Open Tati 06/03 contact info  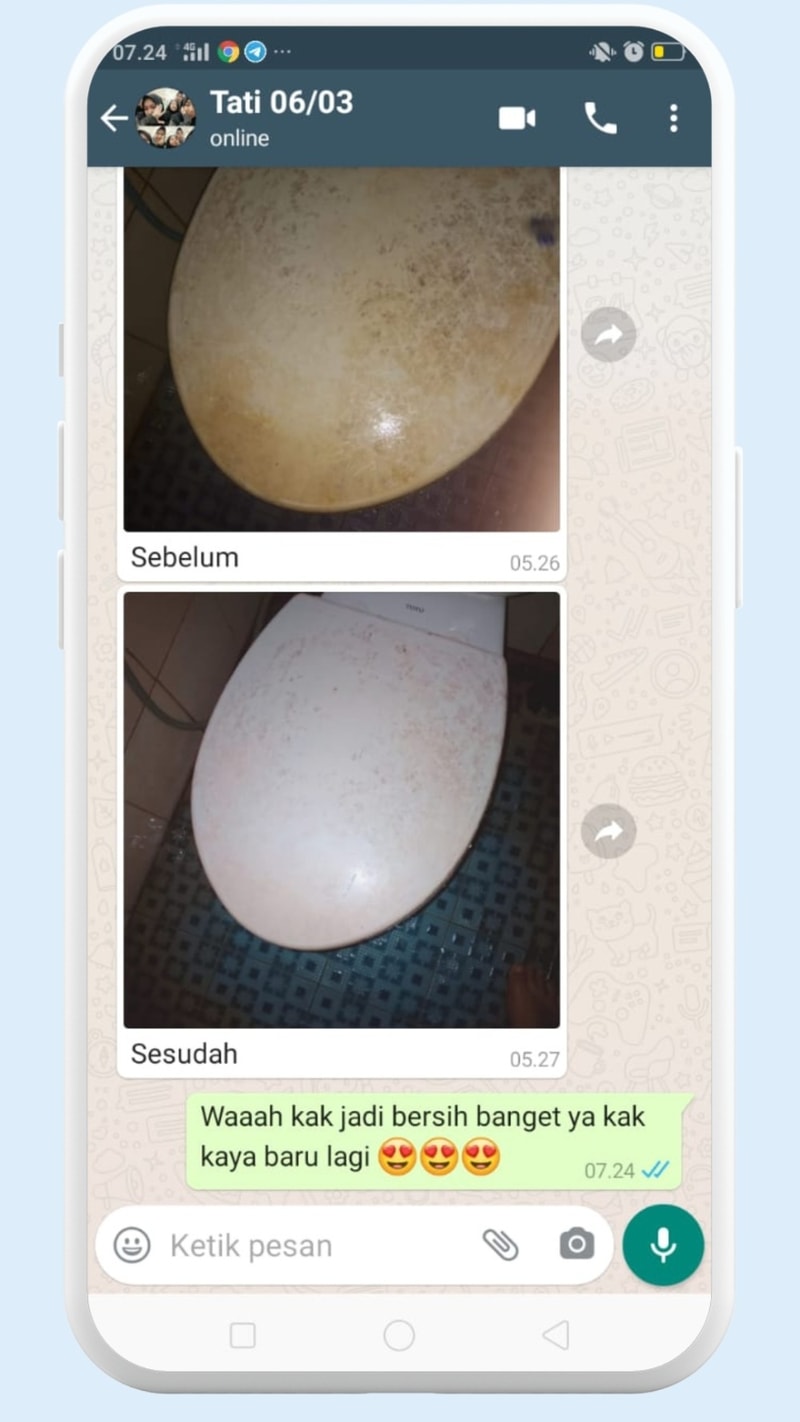pyautogui.click(x=280, y=117)
